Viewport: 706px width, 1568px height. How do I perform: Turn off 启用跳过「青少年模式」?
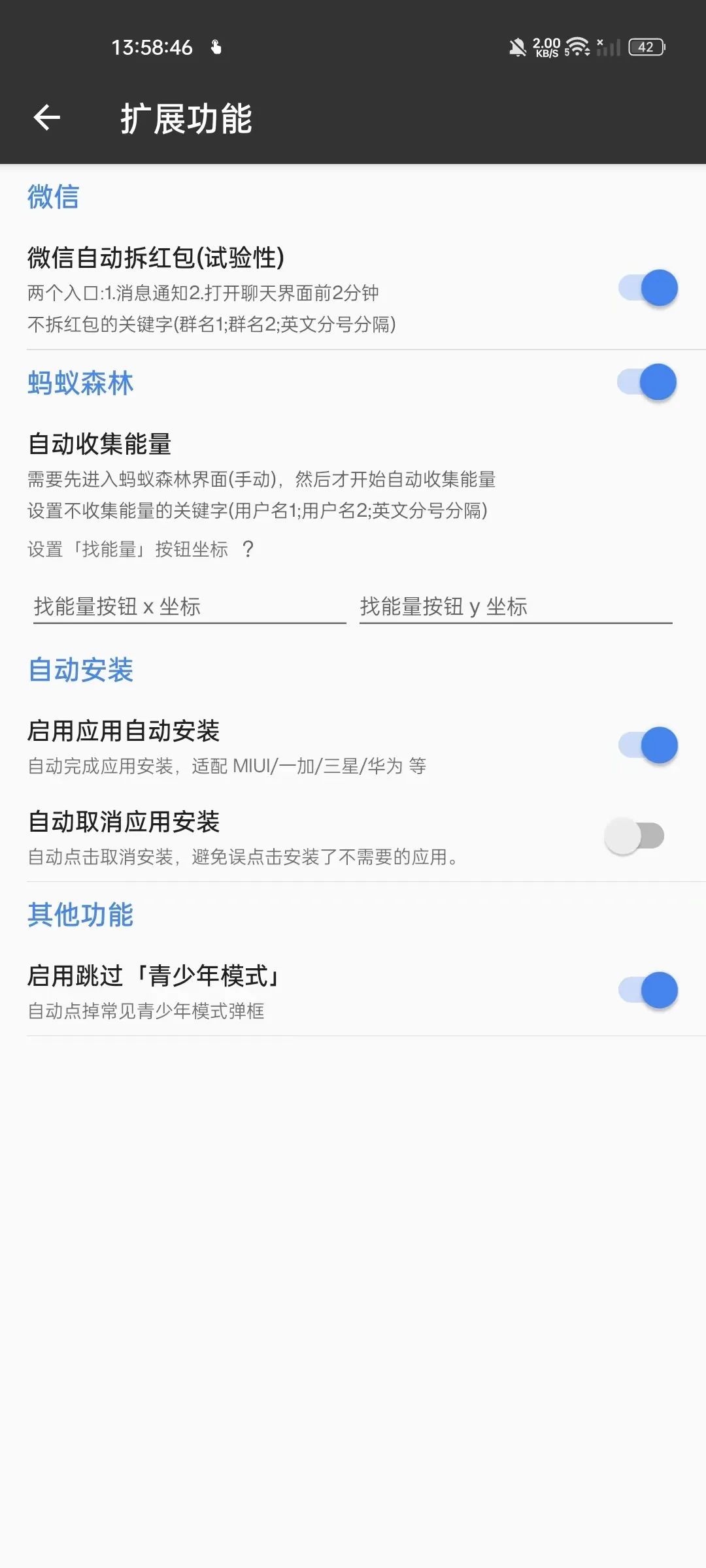tap(647, 990)
